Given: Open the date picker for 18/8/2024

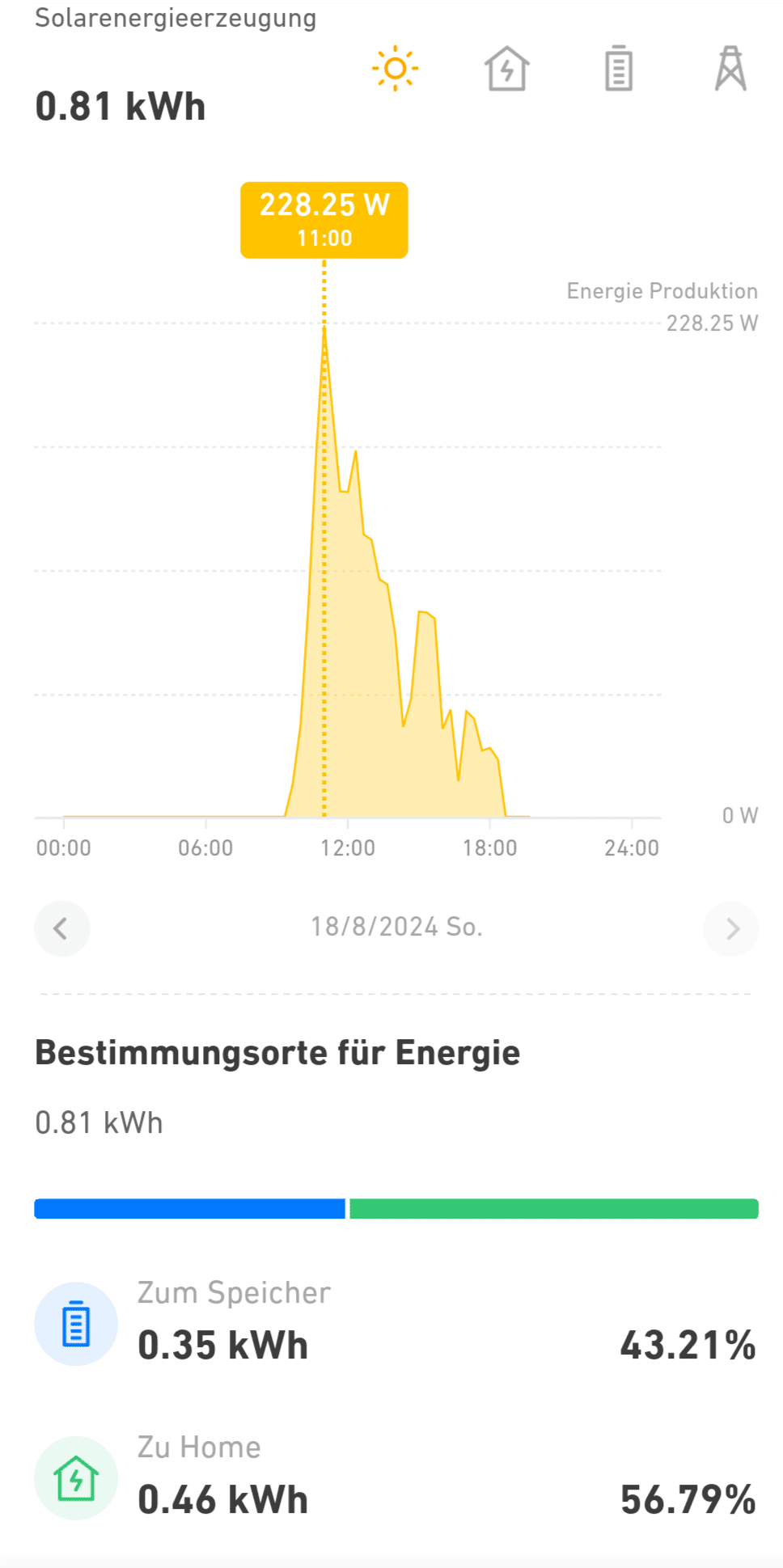Looking at the screenshot, I should click(x=396, y=927).
